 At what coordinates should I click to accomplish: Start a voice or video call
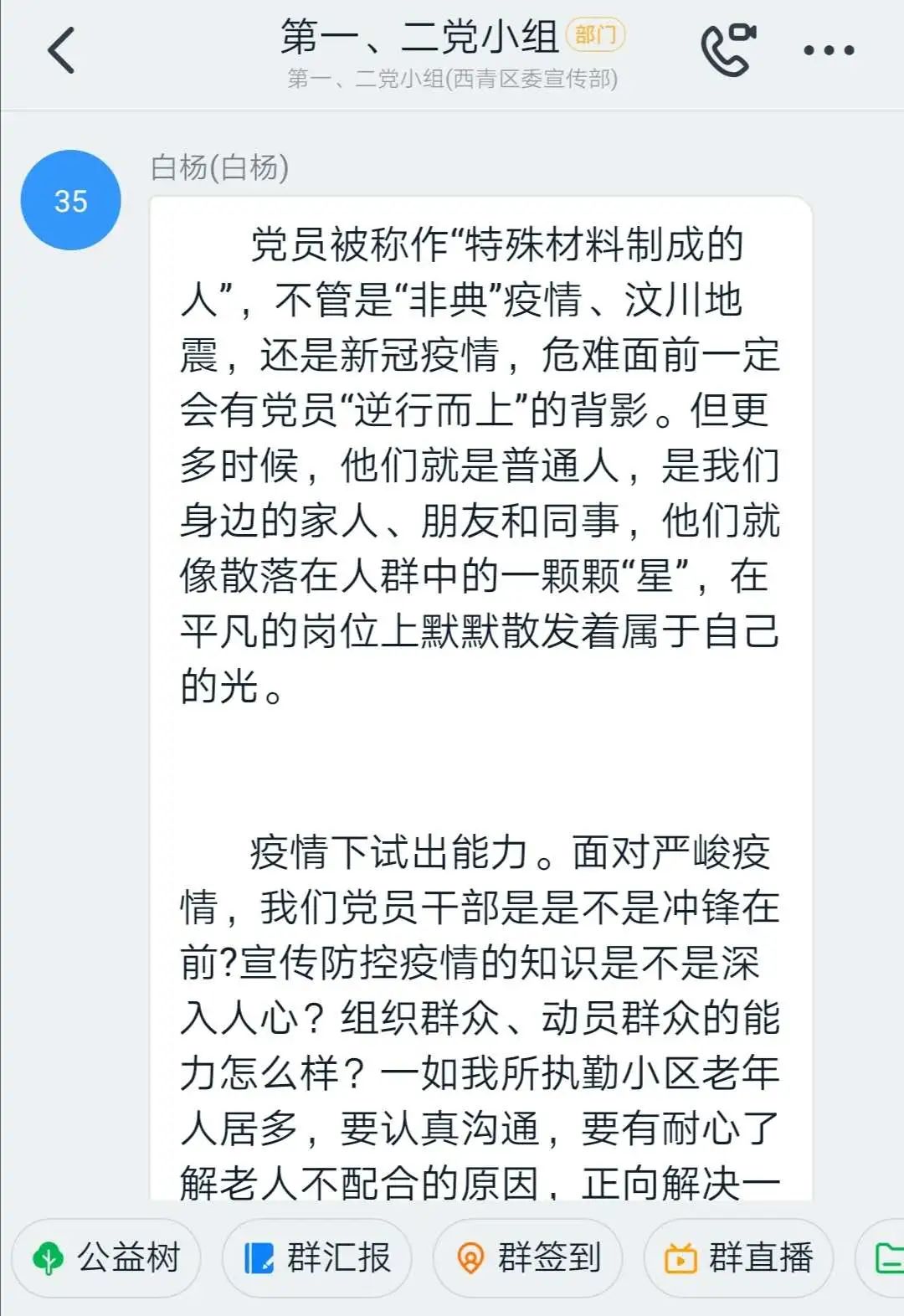727,50
